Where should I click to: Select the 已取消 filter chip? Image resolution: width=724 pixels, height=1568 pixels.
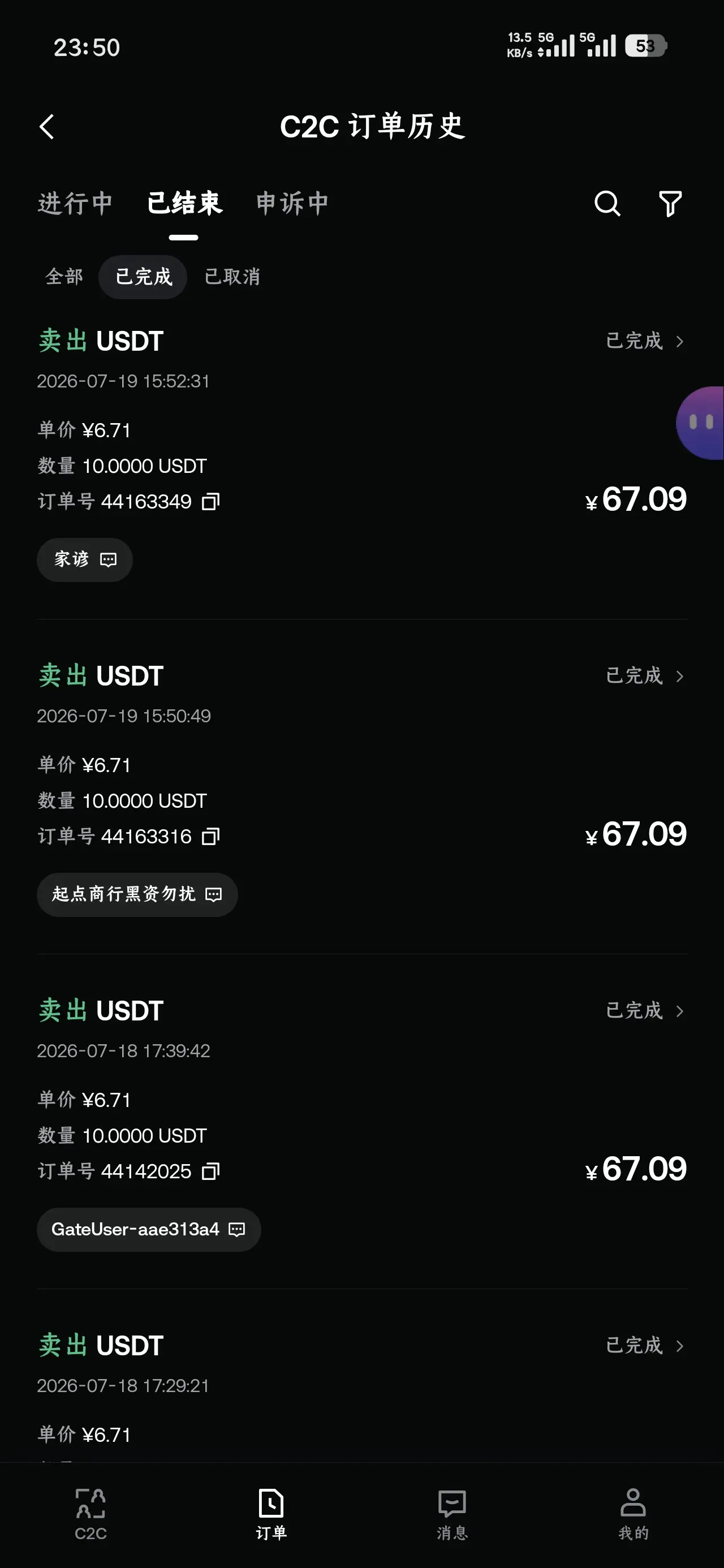pos(232,277)
